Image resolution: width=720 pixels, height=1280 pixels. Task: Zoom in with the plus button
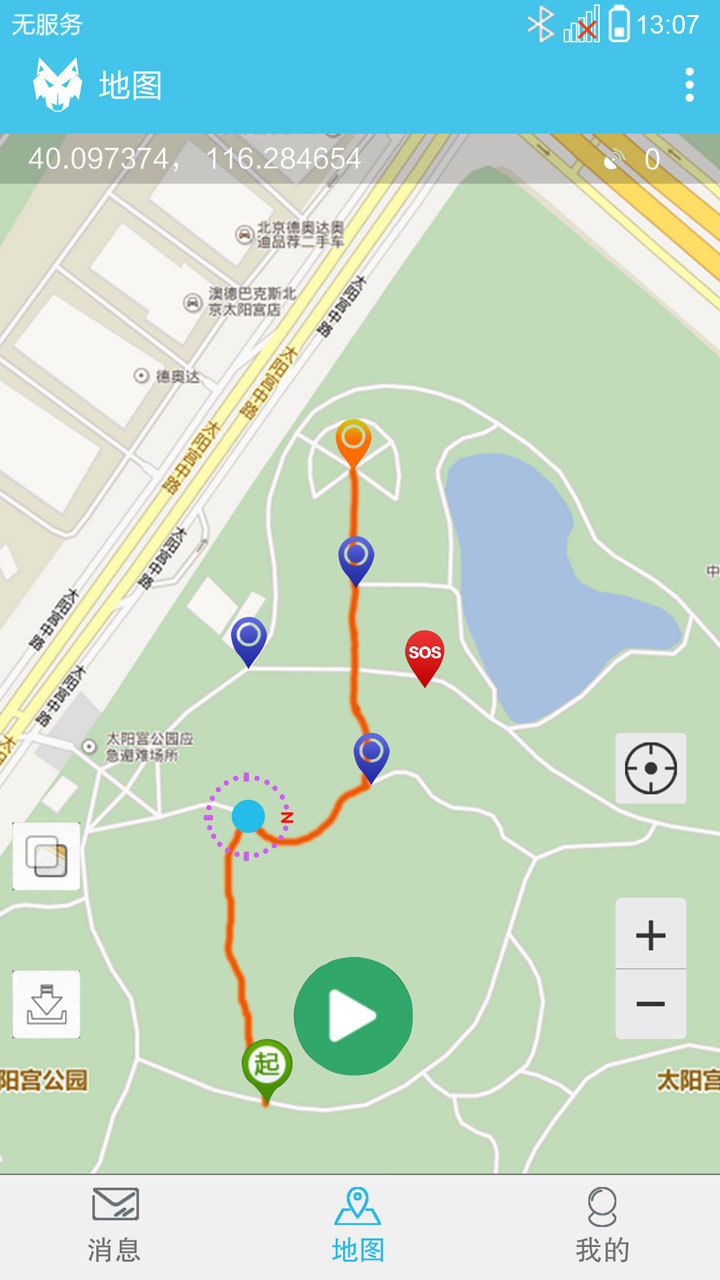[650, 936]
